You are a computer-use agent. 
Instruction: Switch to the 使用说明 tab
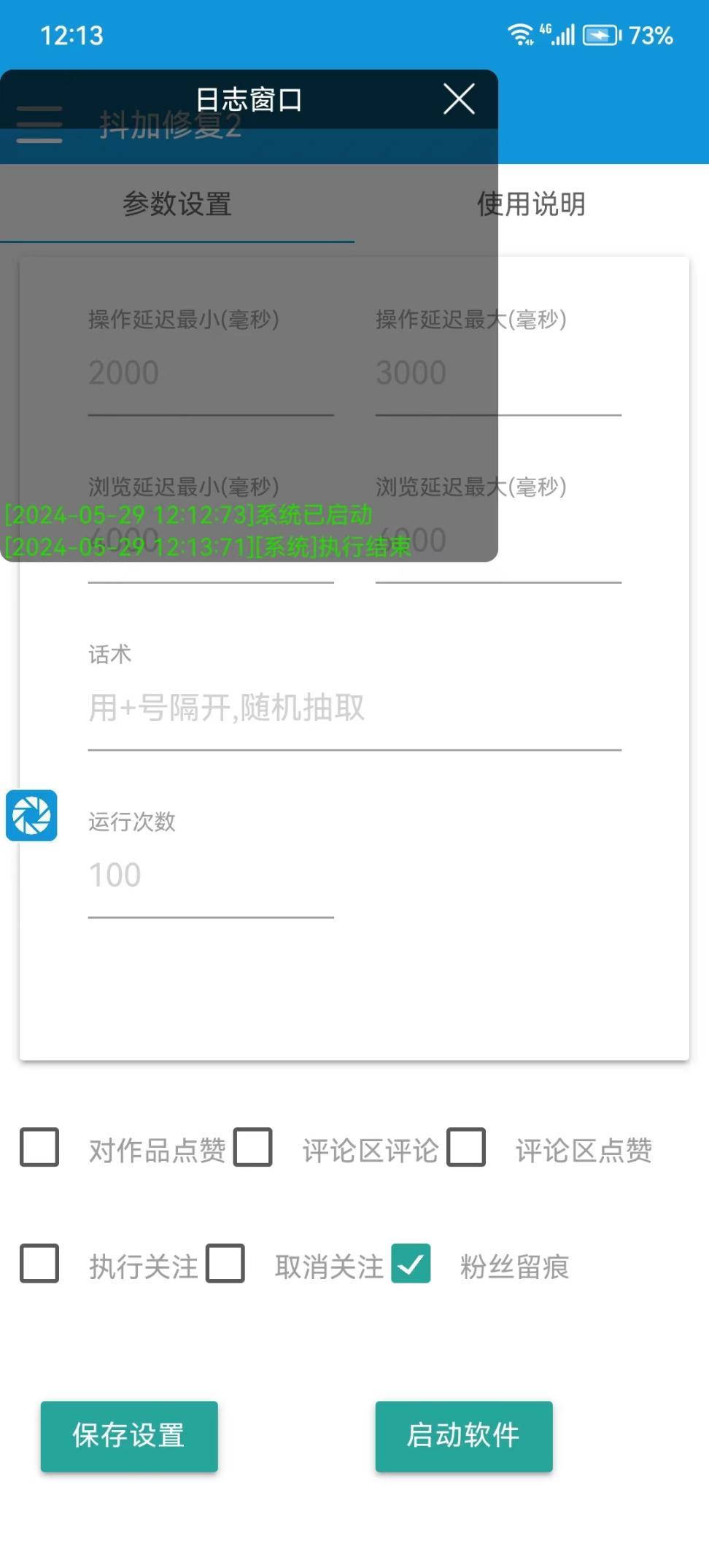pos(530,205)
